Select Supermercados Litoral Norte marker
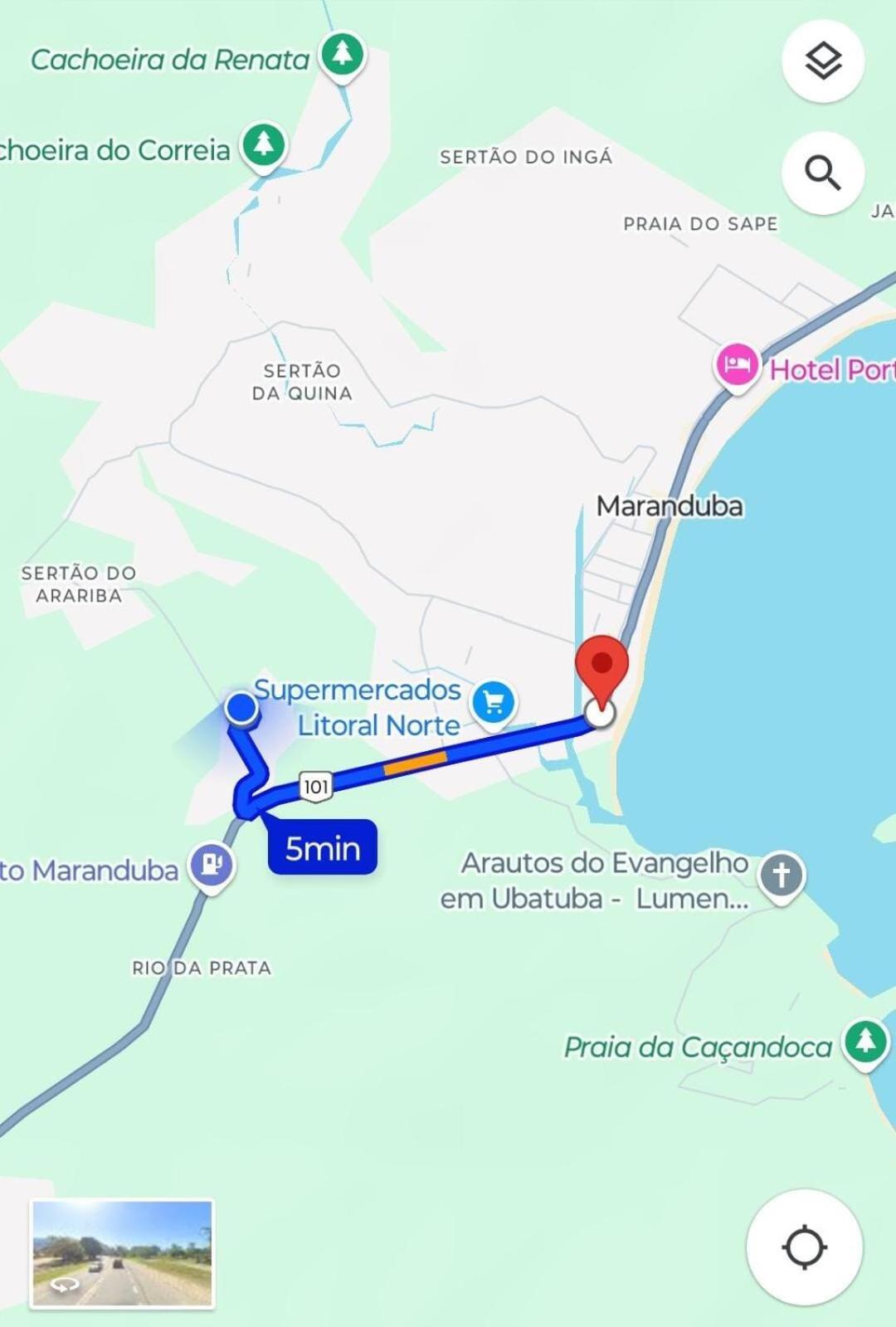 (x=494, y=702)
